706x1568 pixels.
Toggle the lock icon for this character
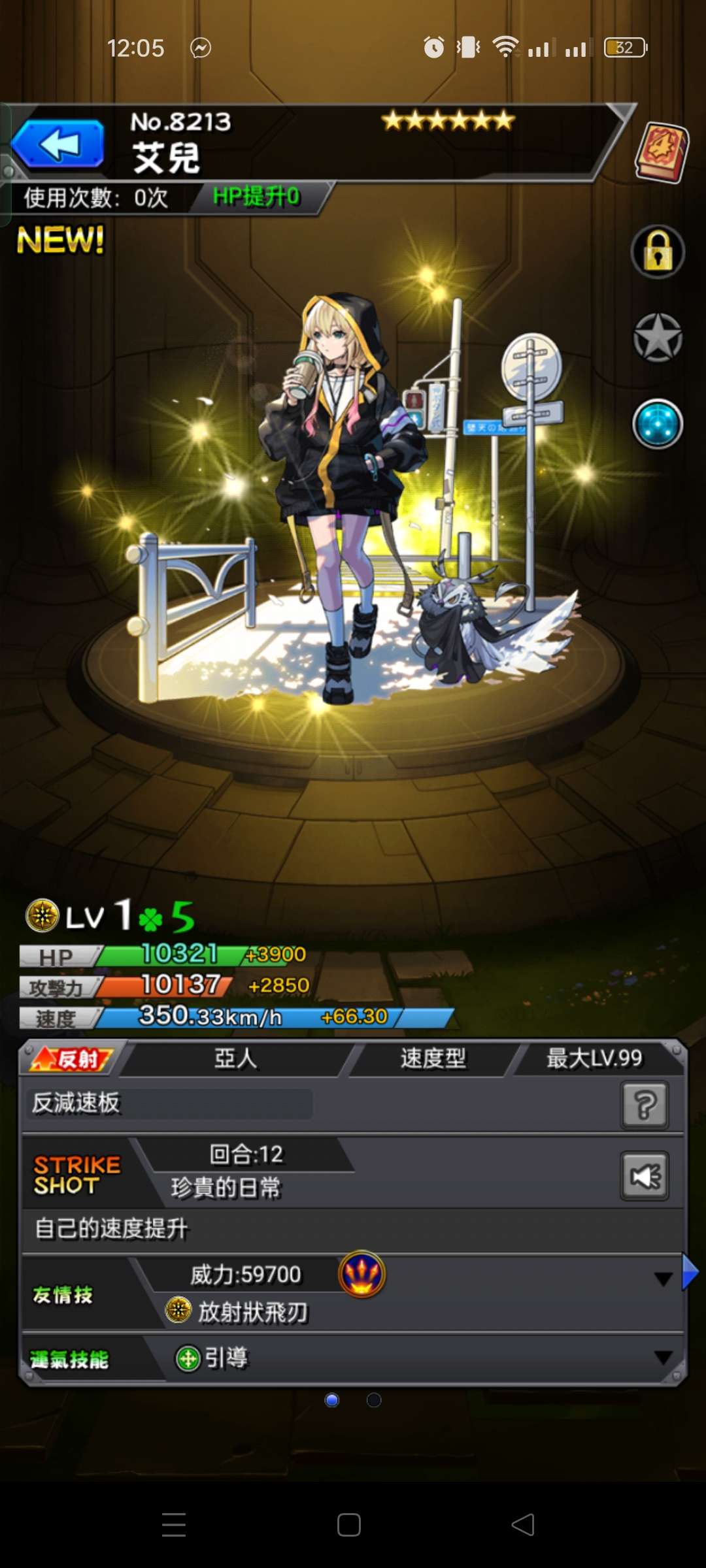pyautogui.click(x=658, y=252)
